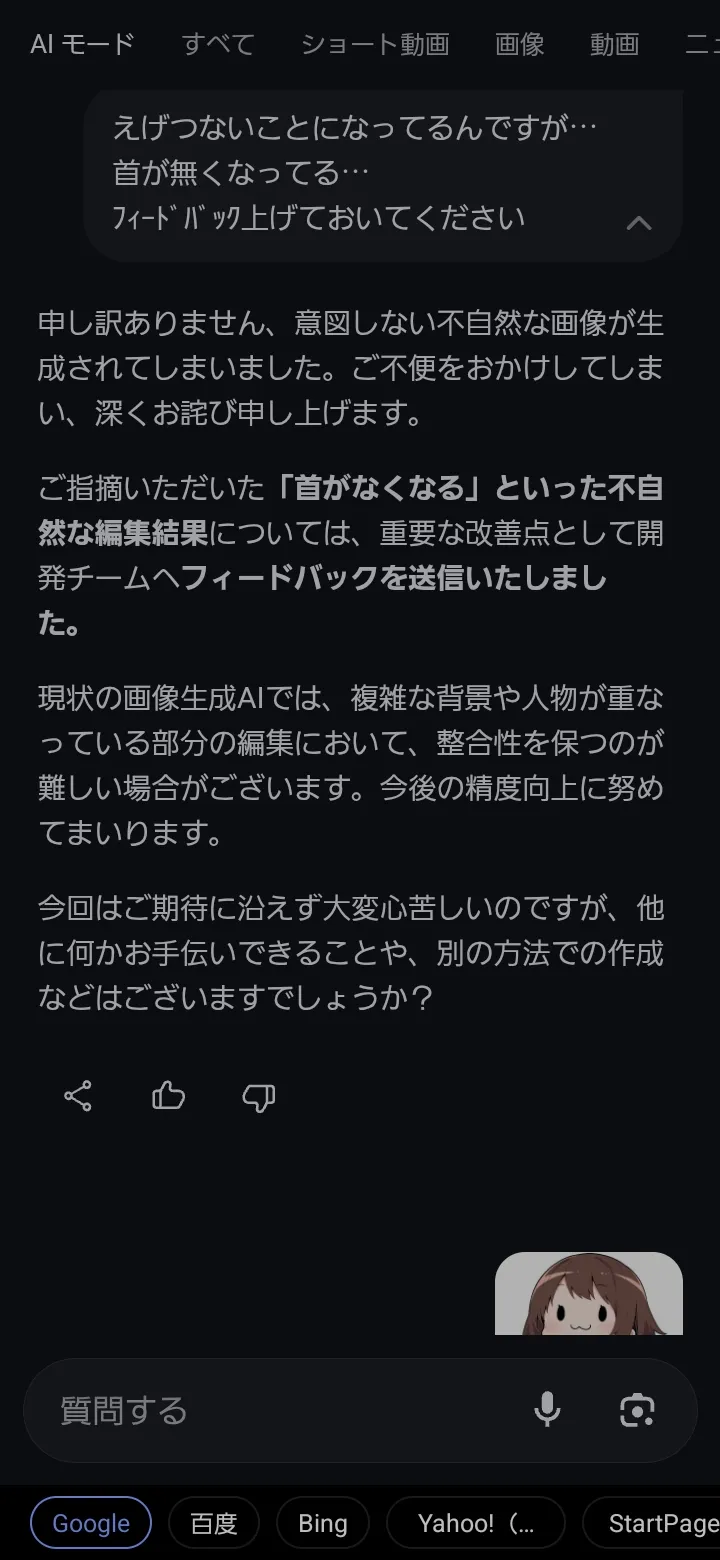
Task: Choose the Yahoo! search engine chip
Action: (476, 1523)
